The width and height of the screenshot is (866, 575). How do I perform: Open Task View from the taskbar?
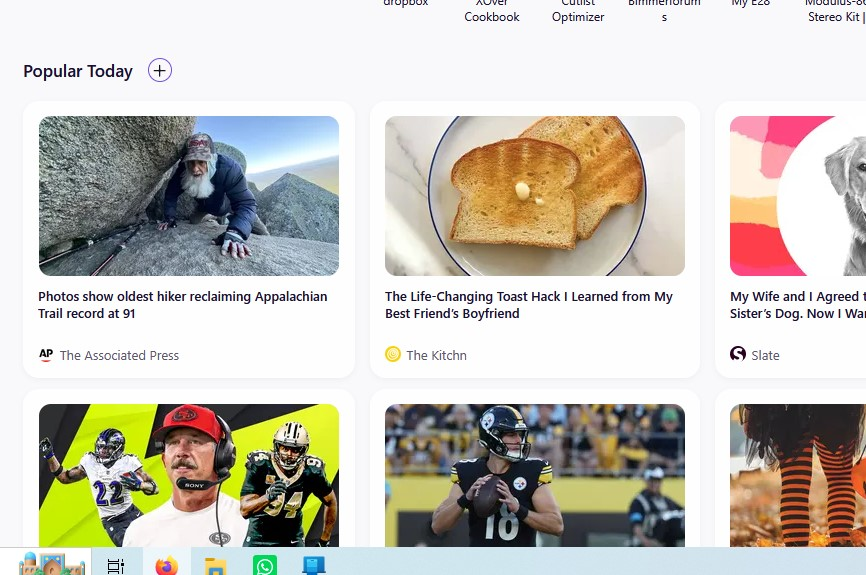point(117,563)
